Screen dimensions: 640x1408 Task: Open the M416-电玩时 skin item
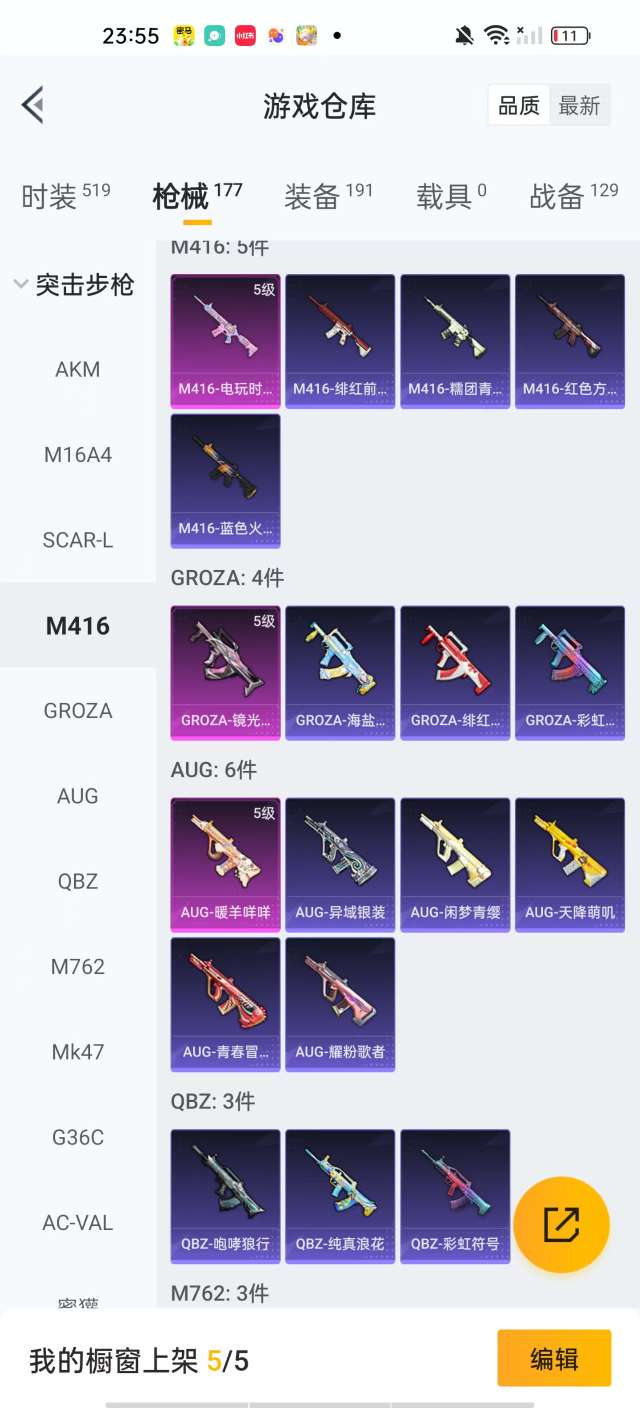pos(225,341)
